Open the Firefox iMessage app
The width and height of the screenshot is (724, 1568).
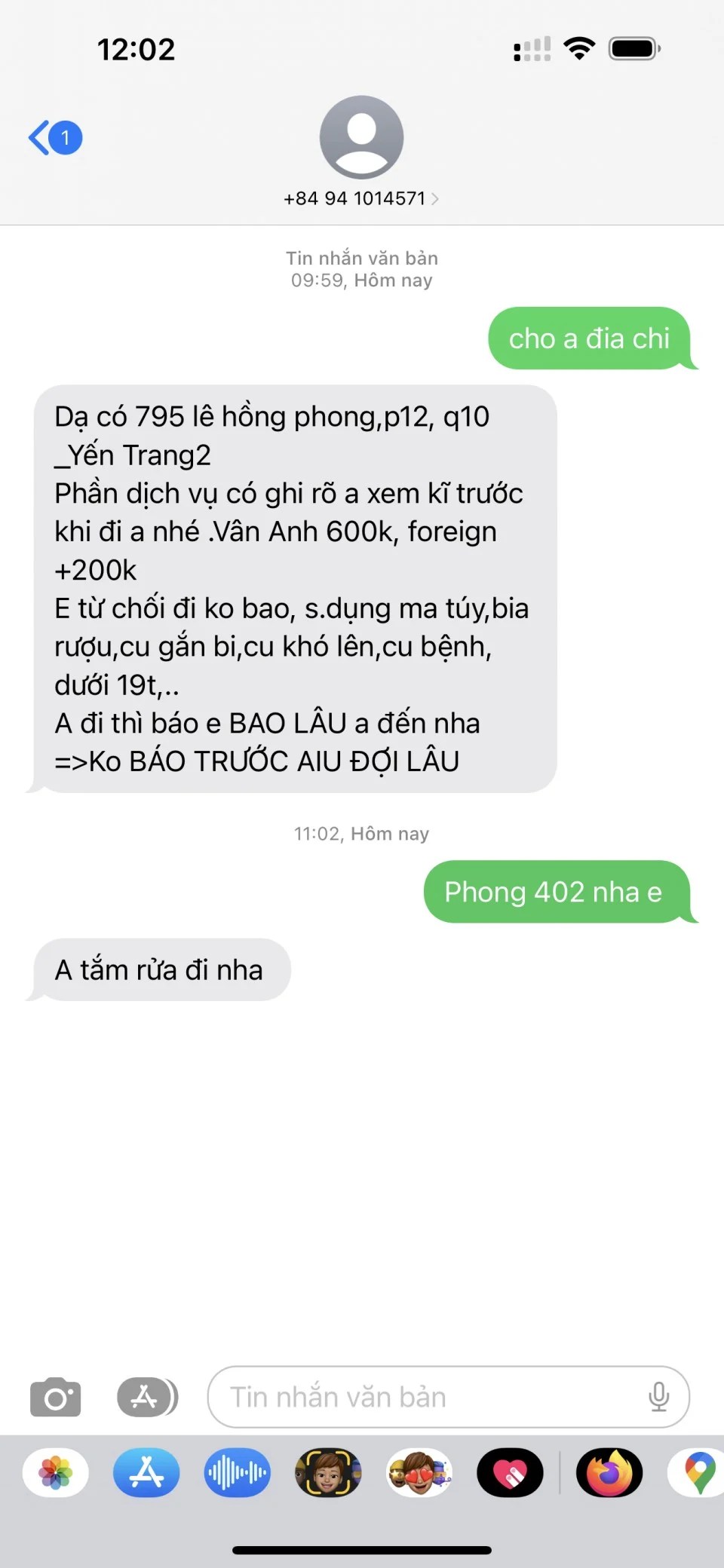[609, 1472]
